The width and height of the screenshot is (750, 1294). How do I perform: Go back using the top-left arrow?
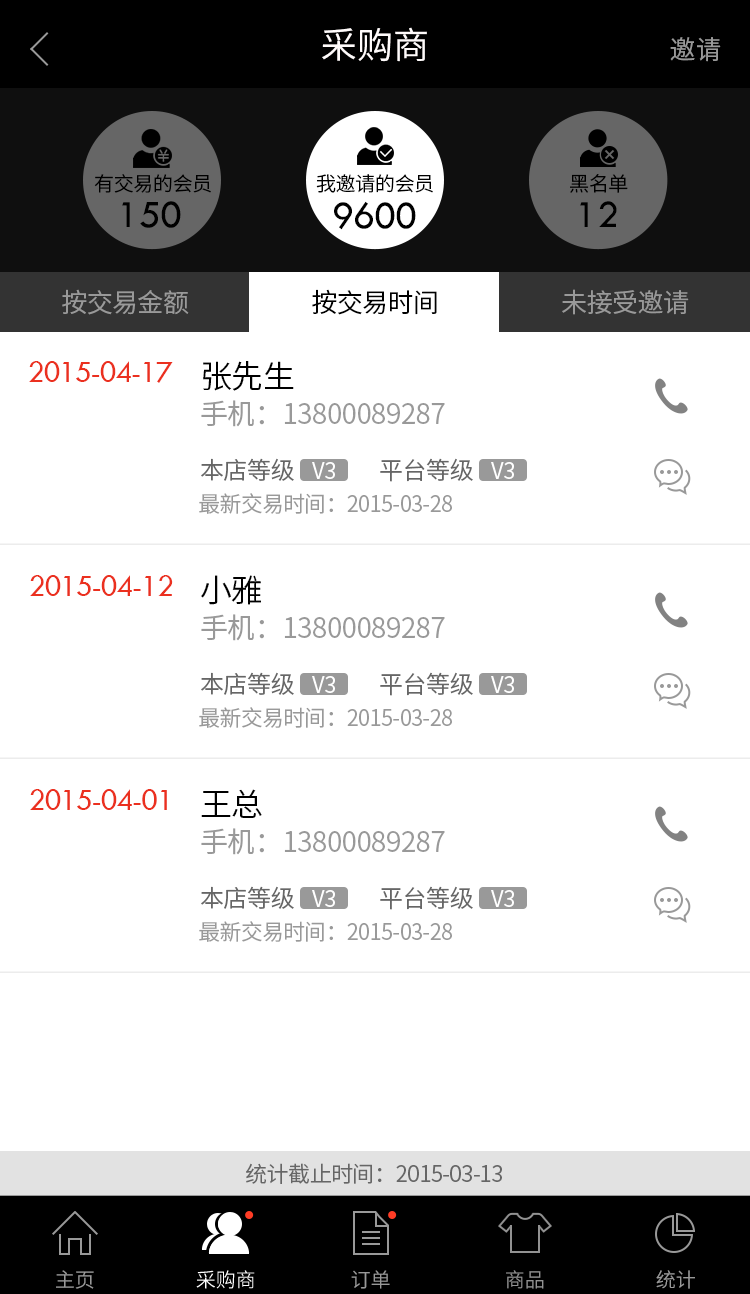pos(40,49)
